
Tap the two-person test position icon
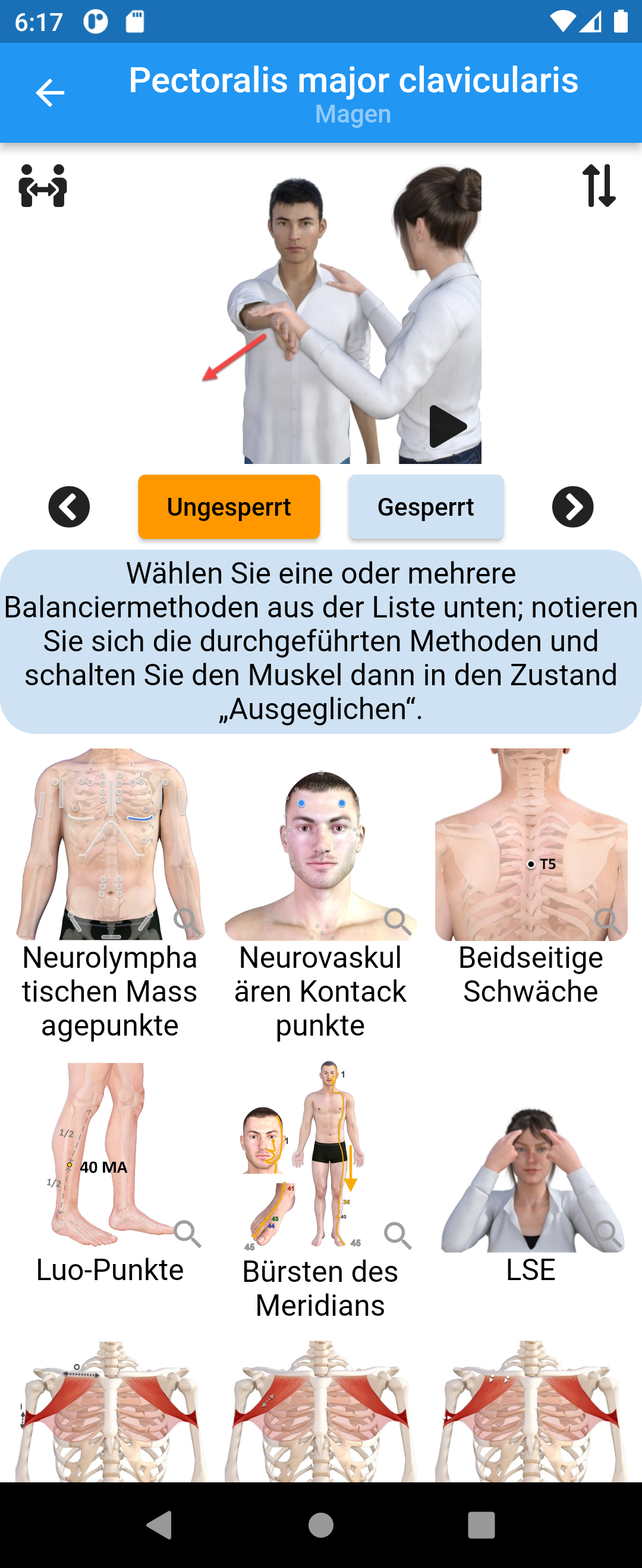click(43, 186)
